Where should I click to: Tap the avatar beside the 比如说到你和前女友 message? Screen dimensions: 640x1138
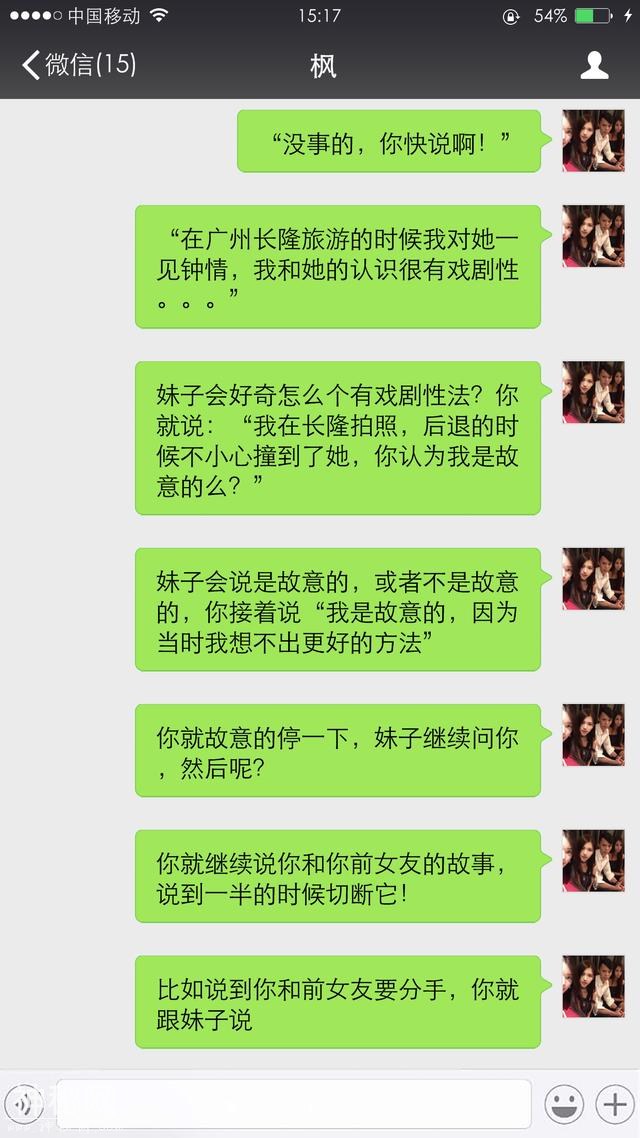tap(593, 986)
